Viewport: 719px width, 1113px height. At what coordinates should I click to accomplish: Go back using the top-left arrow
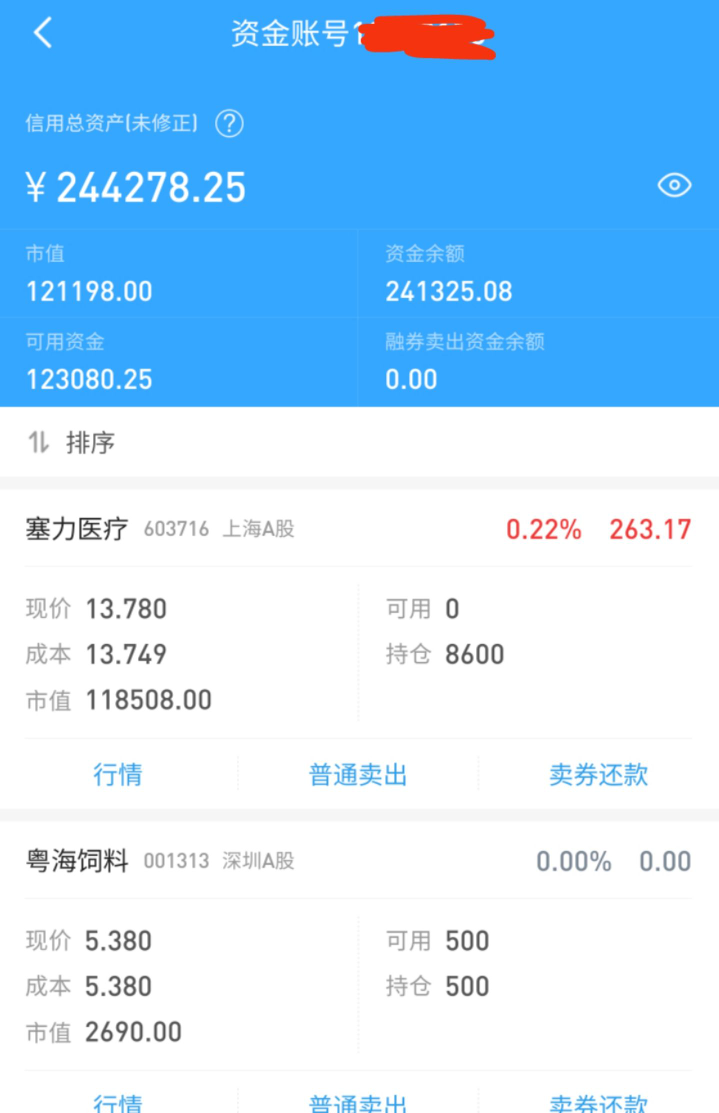click(x=42, y=33)
